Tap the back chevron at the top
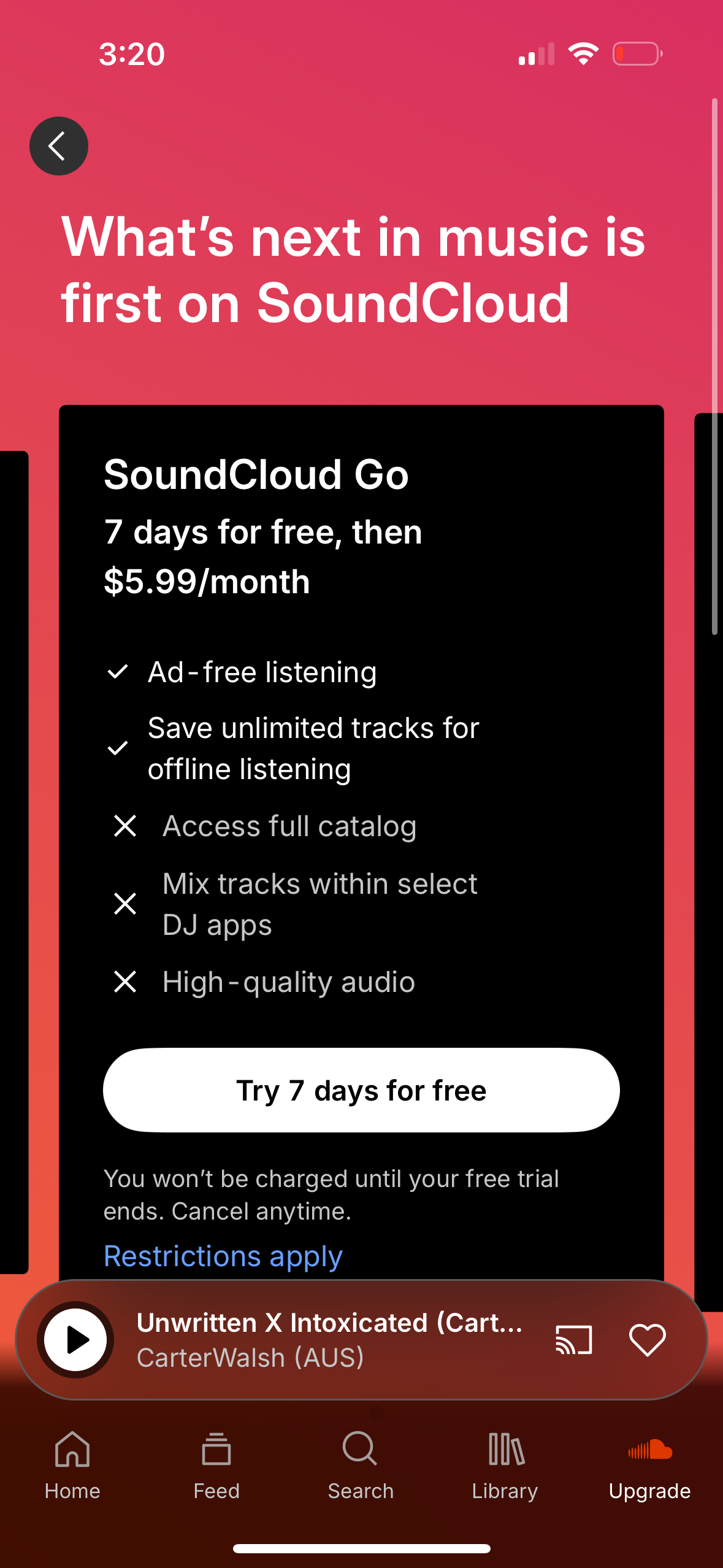This screenshot has width=723, height=1568. [x=58, y=145]
